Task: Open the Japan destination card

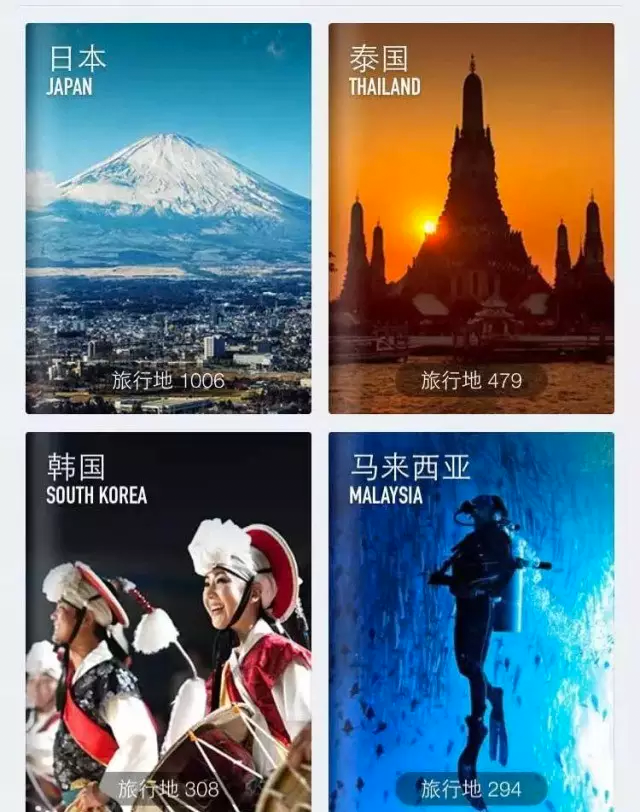Action: pos(168,218)
